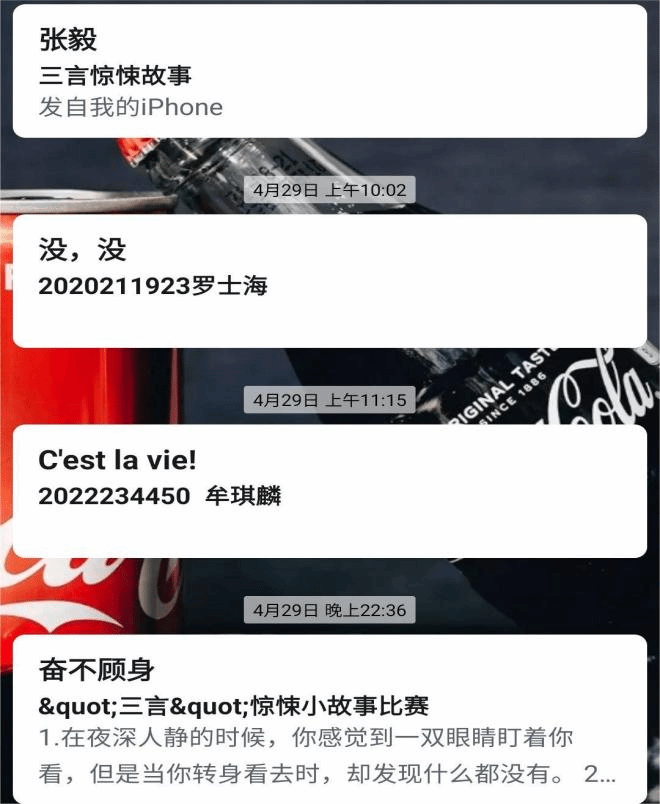The width and height of the screenshot is (660, 804).
Task: Open the message card from 没，没
Action: (x=329, y=281)
